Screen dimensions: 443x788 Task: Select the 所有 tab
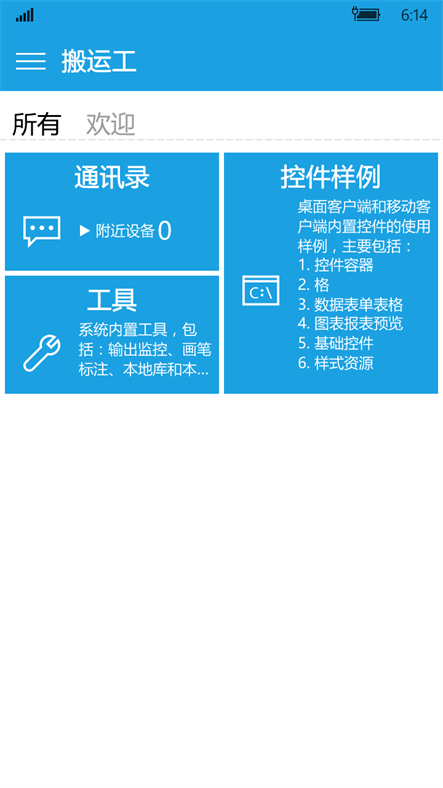click(37, 124)
